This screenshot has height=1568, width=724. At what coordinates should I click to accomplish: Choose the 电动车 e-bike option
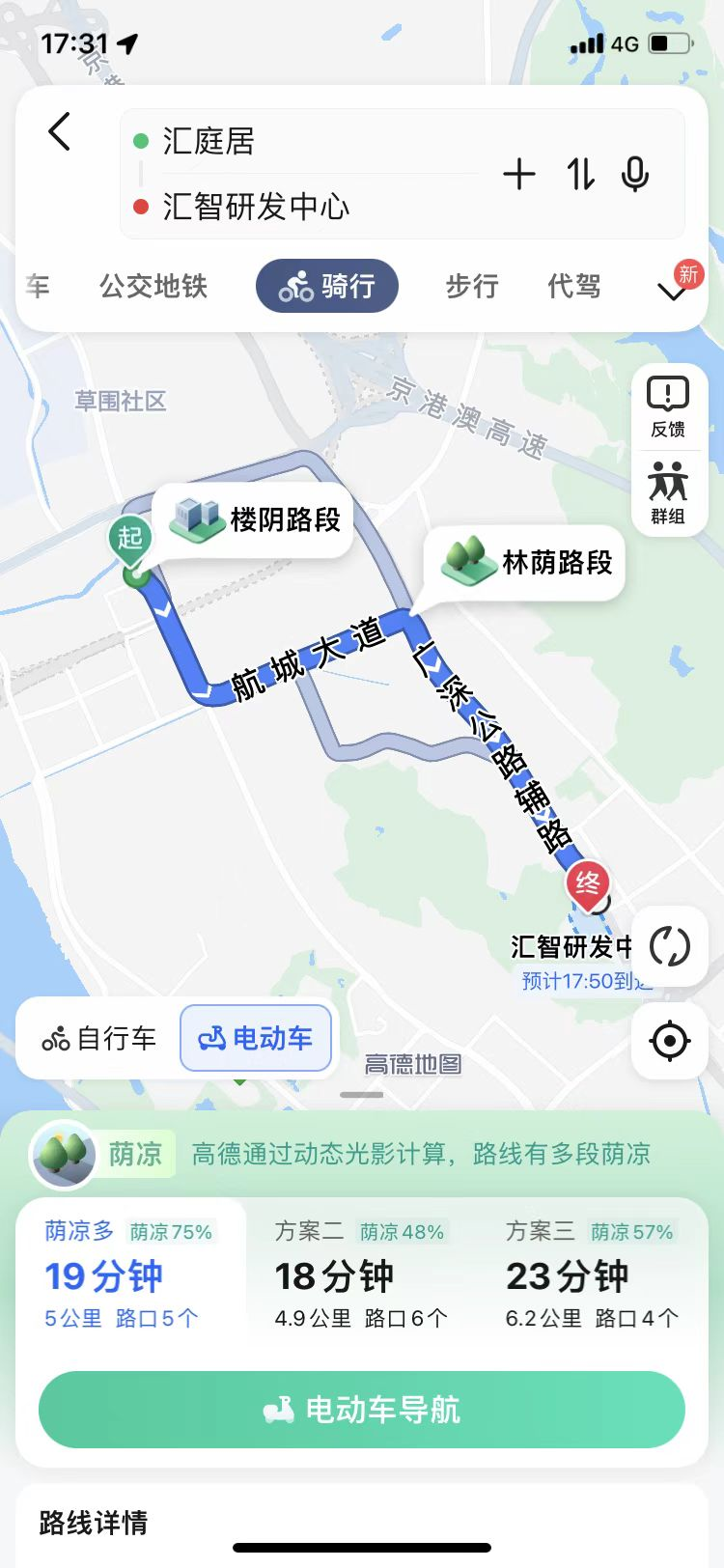click(x=256, y=1039)
